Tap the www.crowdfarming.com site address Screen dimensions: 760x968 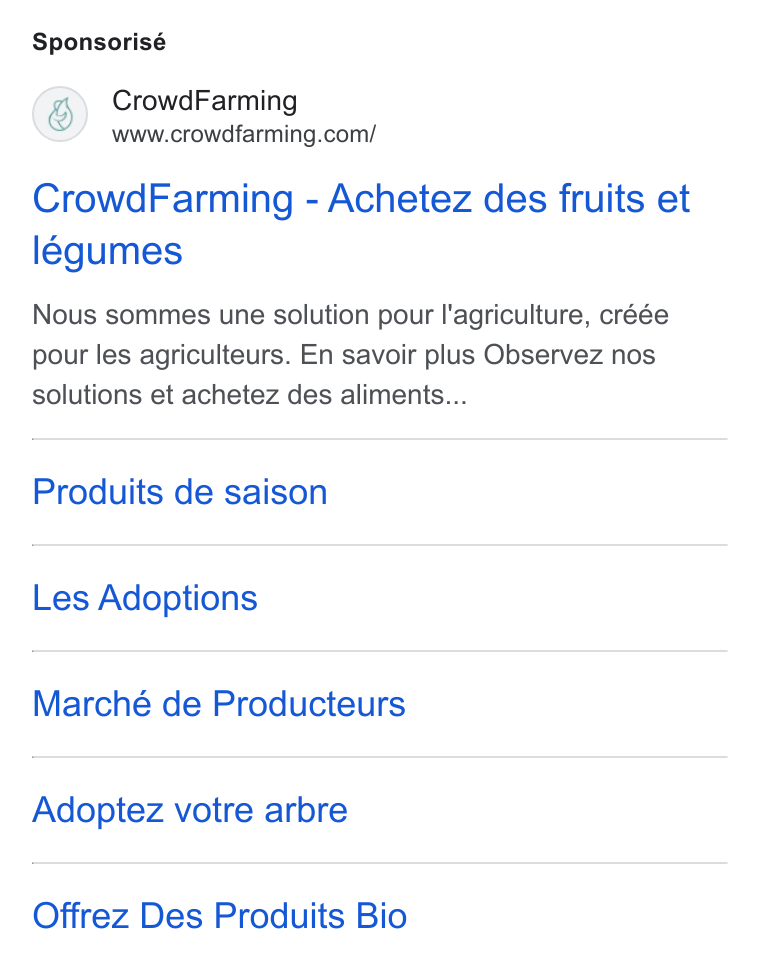(x=244, y=134)
